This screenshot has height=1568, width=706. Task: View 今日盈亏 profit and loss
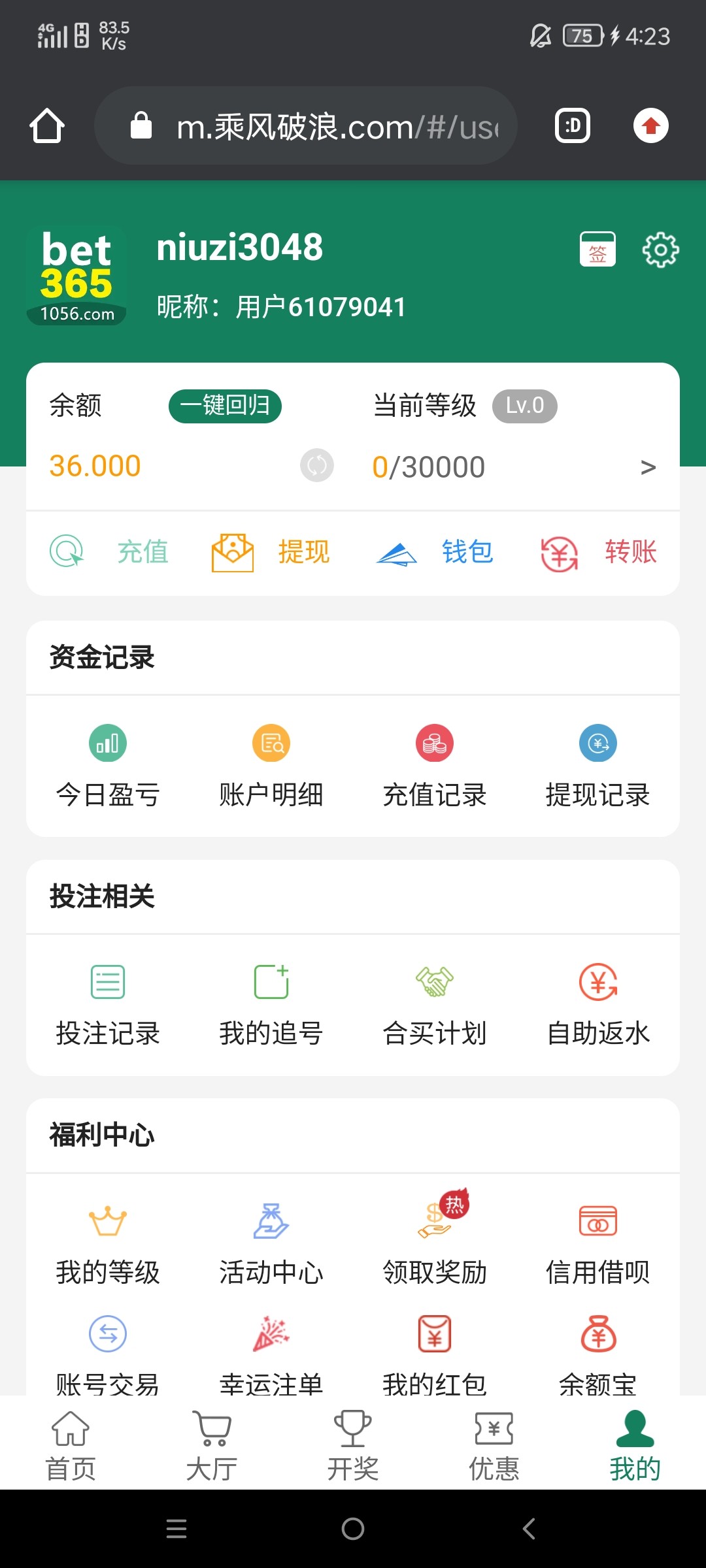(108, 766)
